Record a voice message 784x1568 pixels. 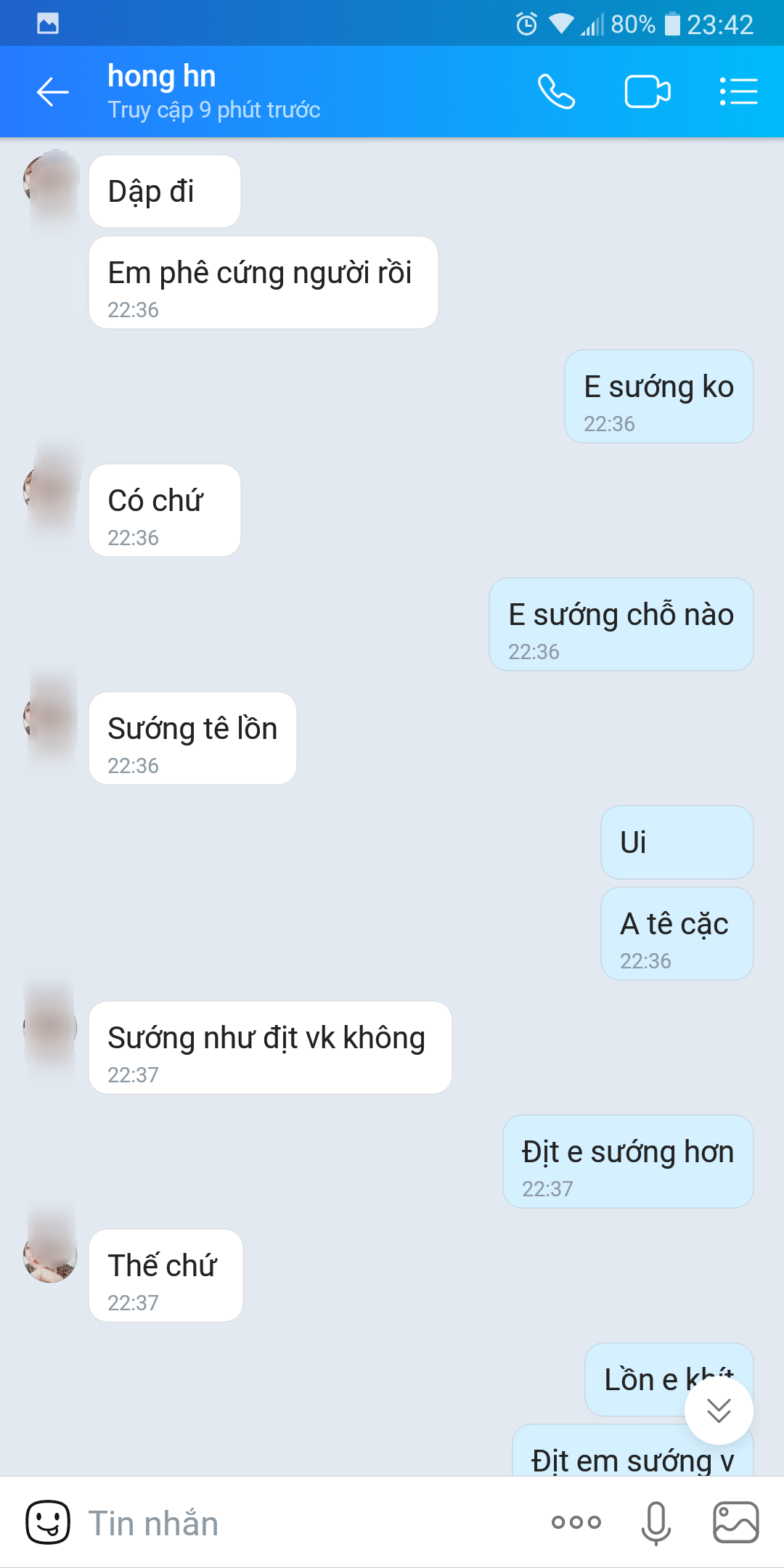[656, 1522]
